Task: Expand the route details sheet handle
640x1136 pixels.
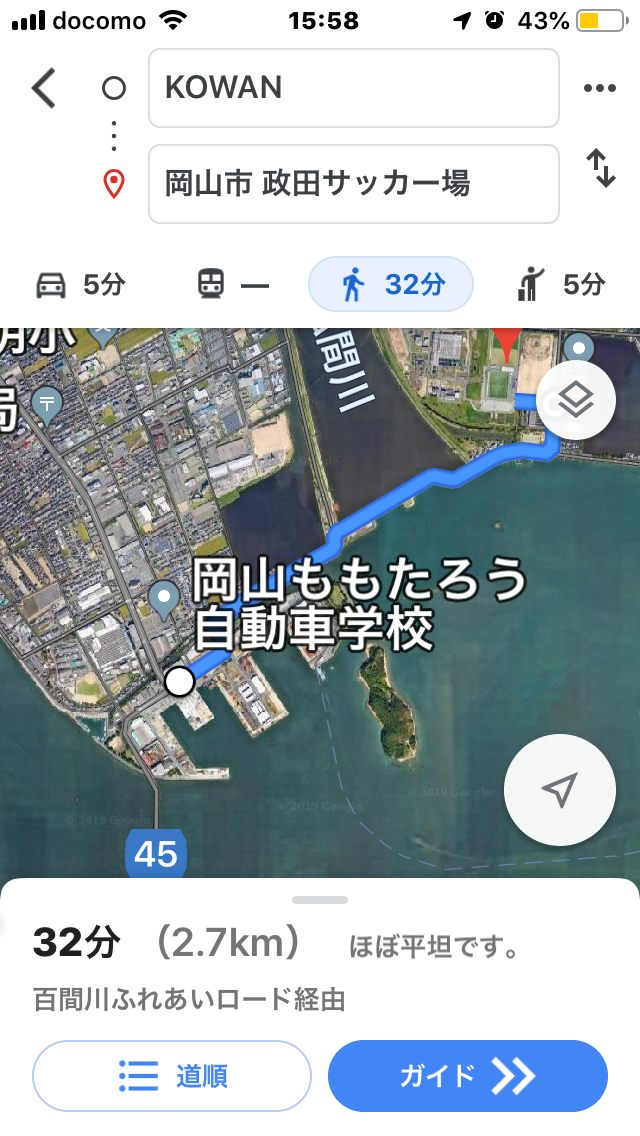Action: 320,900
